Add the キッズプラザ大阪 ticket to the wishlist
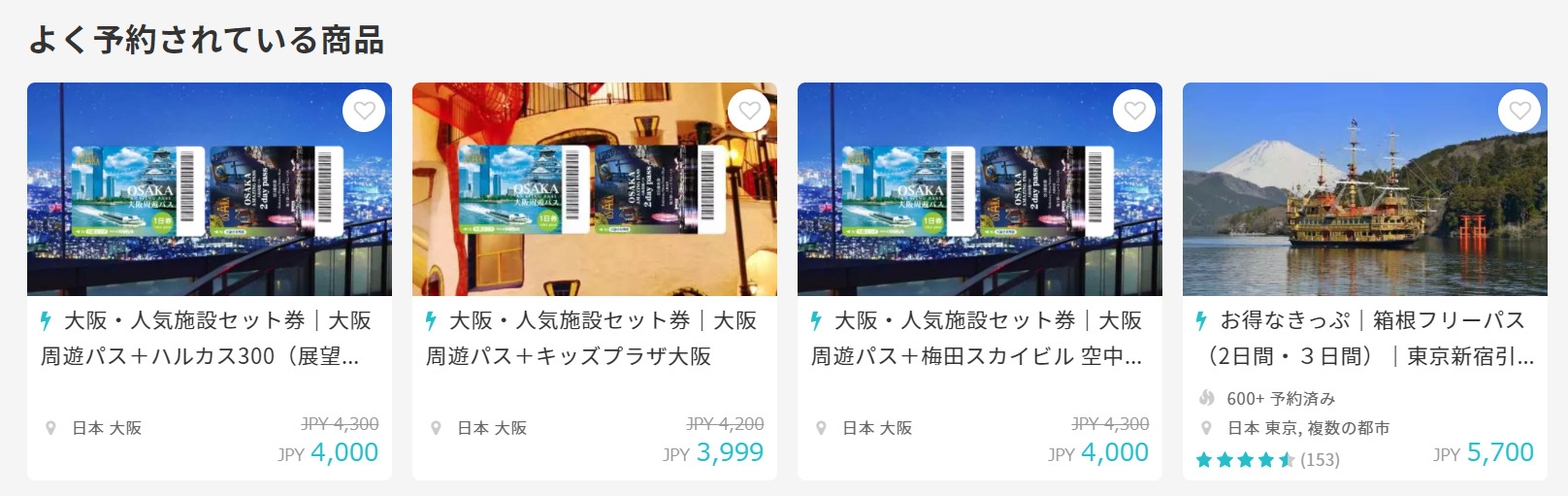Image resolution: width=1568 pixels, height=496 pixels. (x=749, y=111)
